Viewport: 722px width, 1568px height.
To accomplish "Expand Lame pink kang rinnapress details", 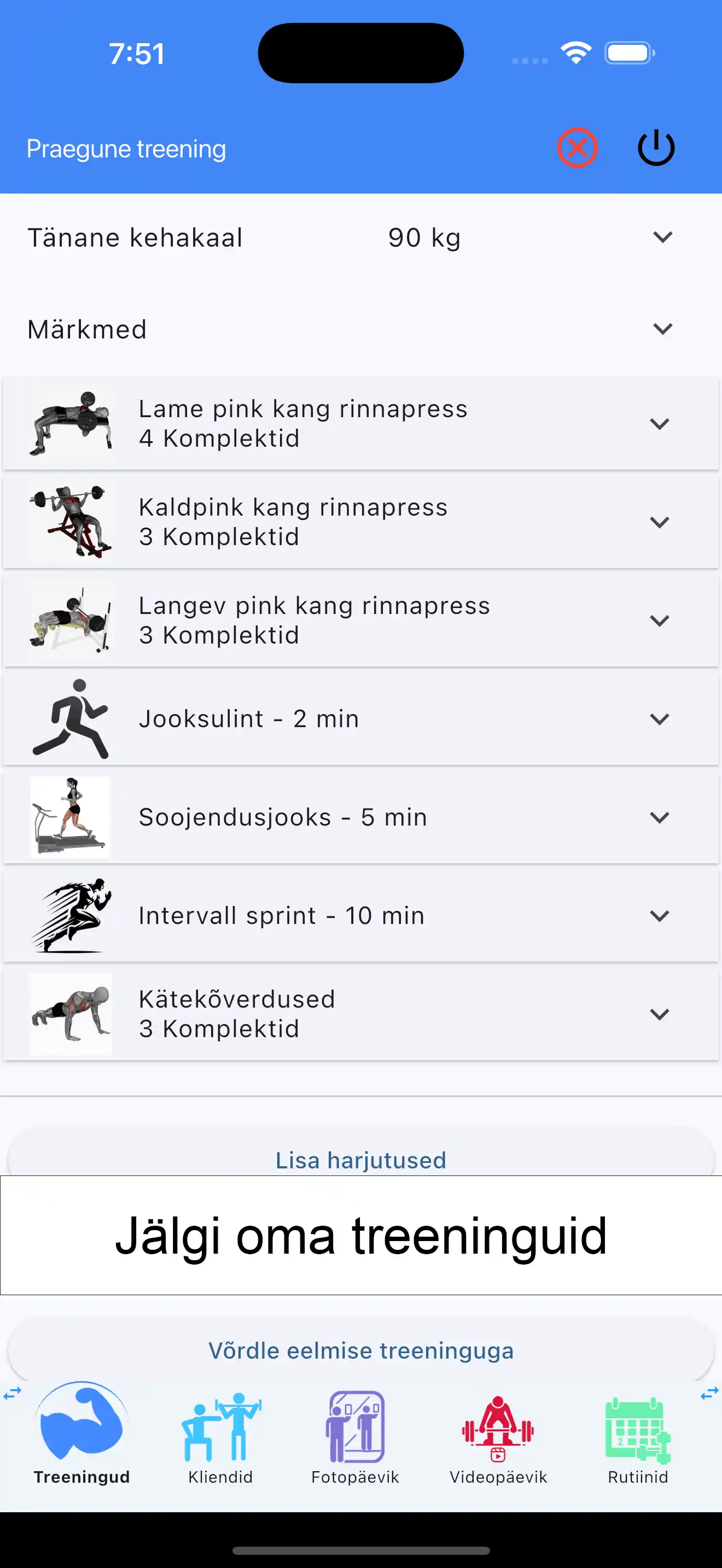I will click(660, 423).
